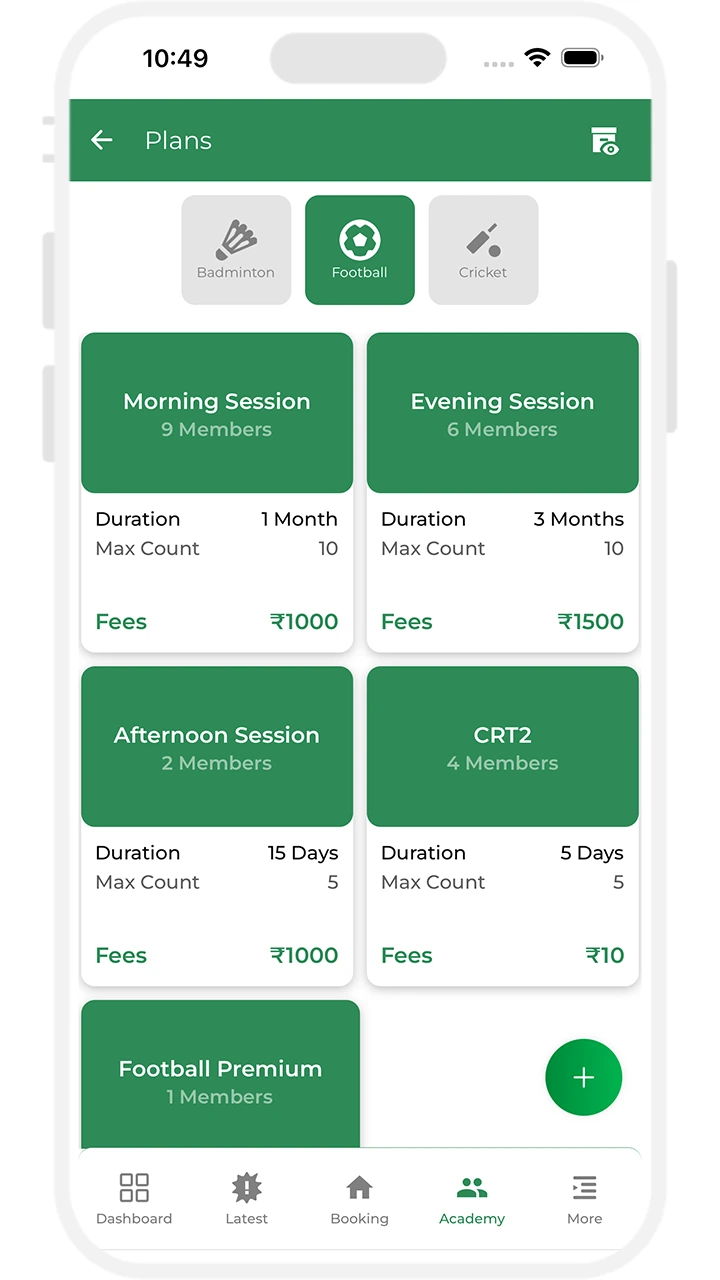Screen dimensions: 720x1280
Task: Go to the Booking tab
Action: click(x=359, y=1198)
